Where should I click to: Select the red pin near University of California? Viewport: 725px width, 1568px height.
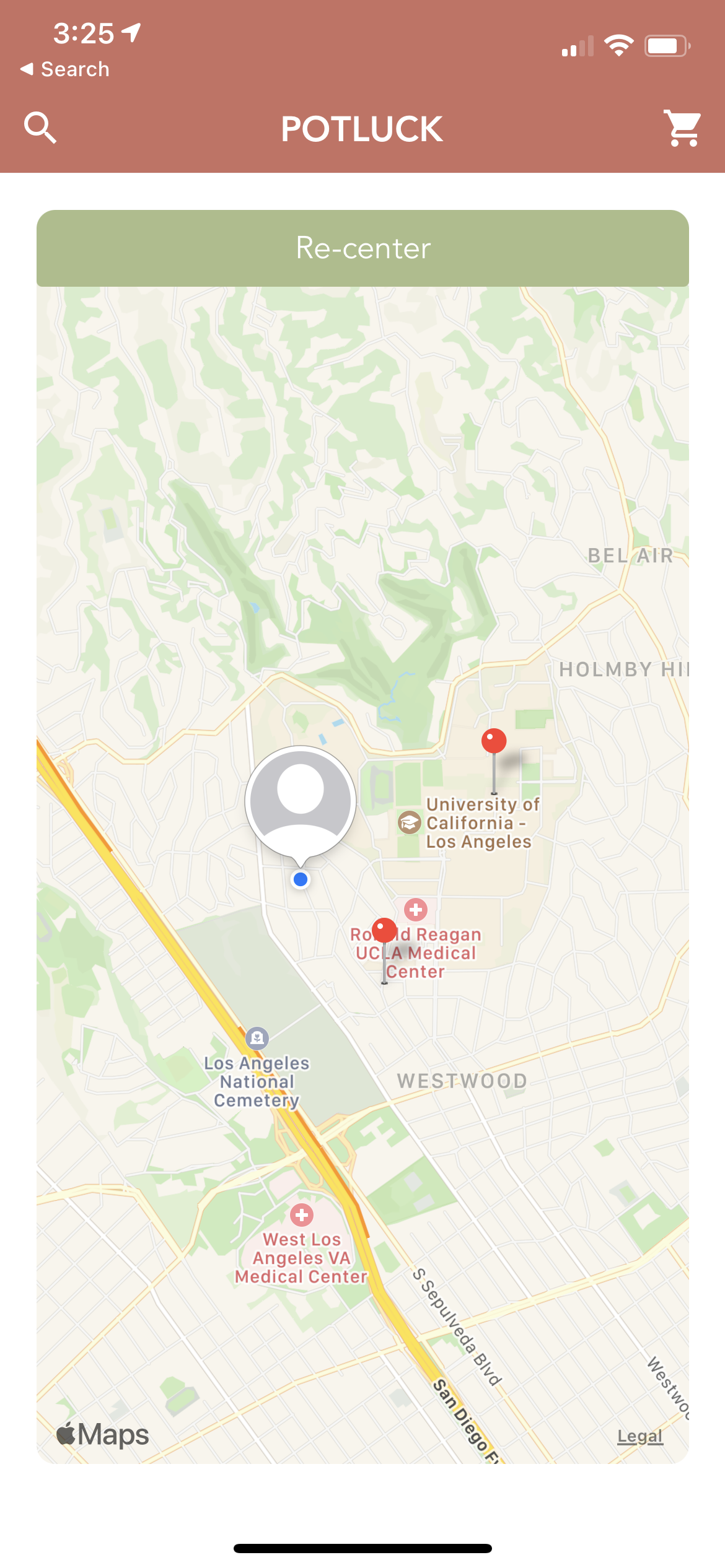pos(494,743)
